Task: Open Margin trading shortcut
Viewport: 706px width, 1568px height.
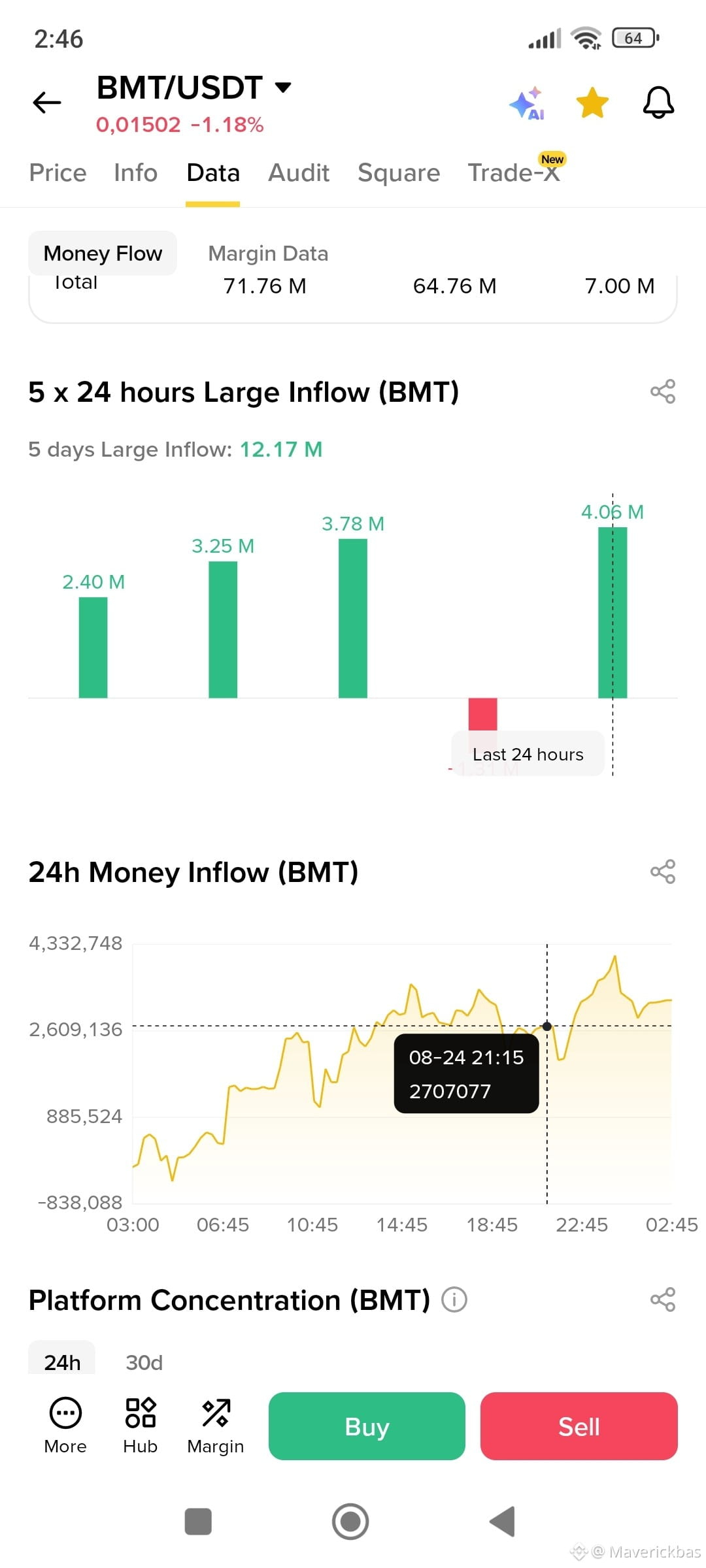Action: pos(216,1426)
